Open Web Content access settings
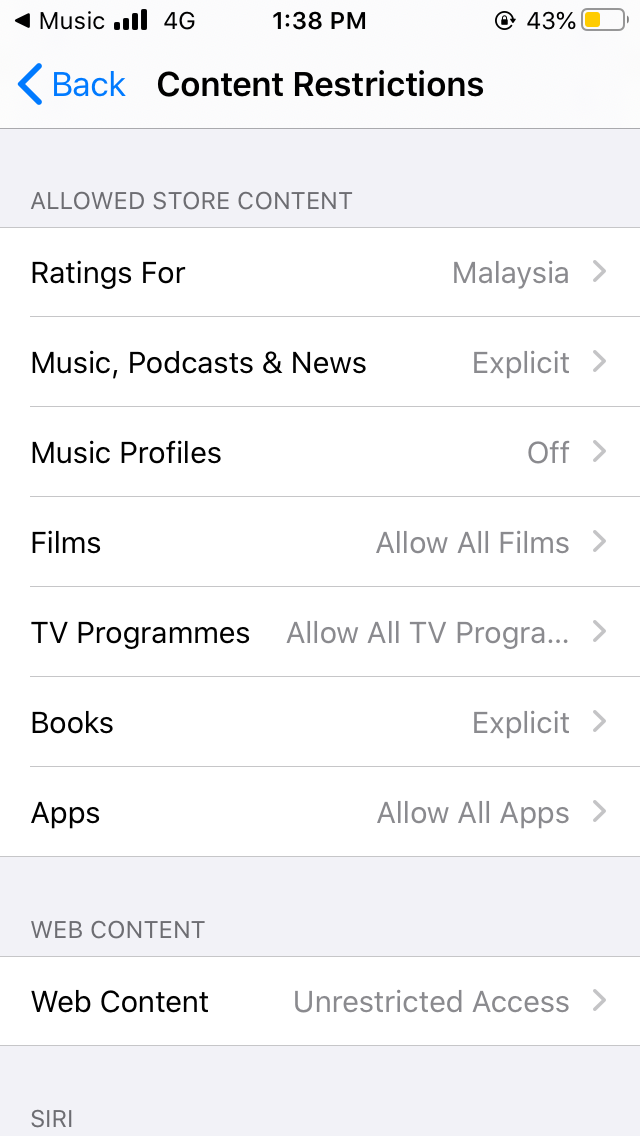Viewport: 640px width, 1136px height. pos(320,1002)
